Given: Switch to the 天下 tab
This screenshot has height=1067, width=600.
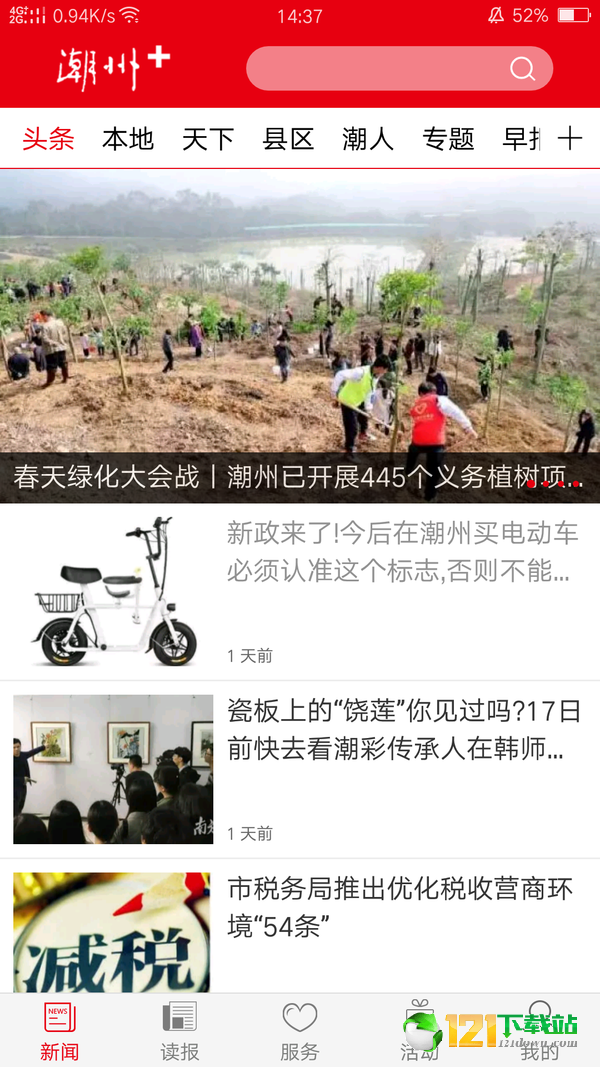Looking at the screenshot, I should pyautogui.click(x=208, y=139).
